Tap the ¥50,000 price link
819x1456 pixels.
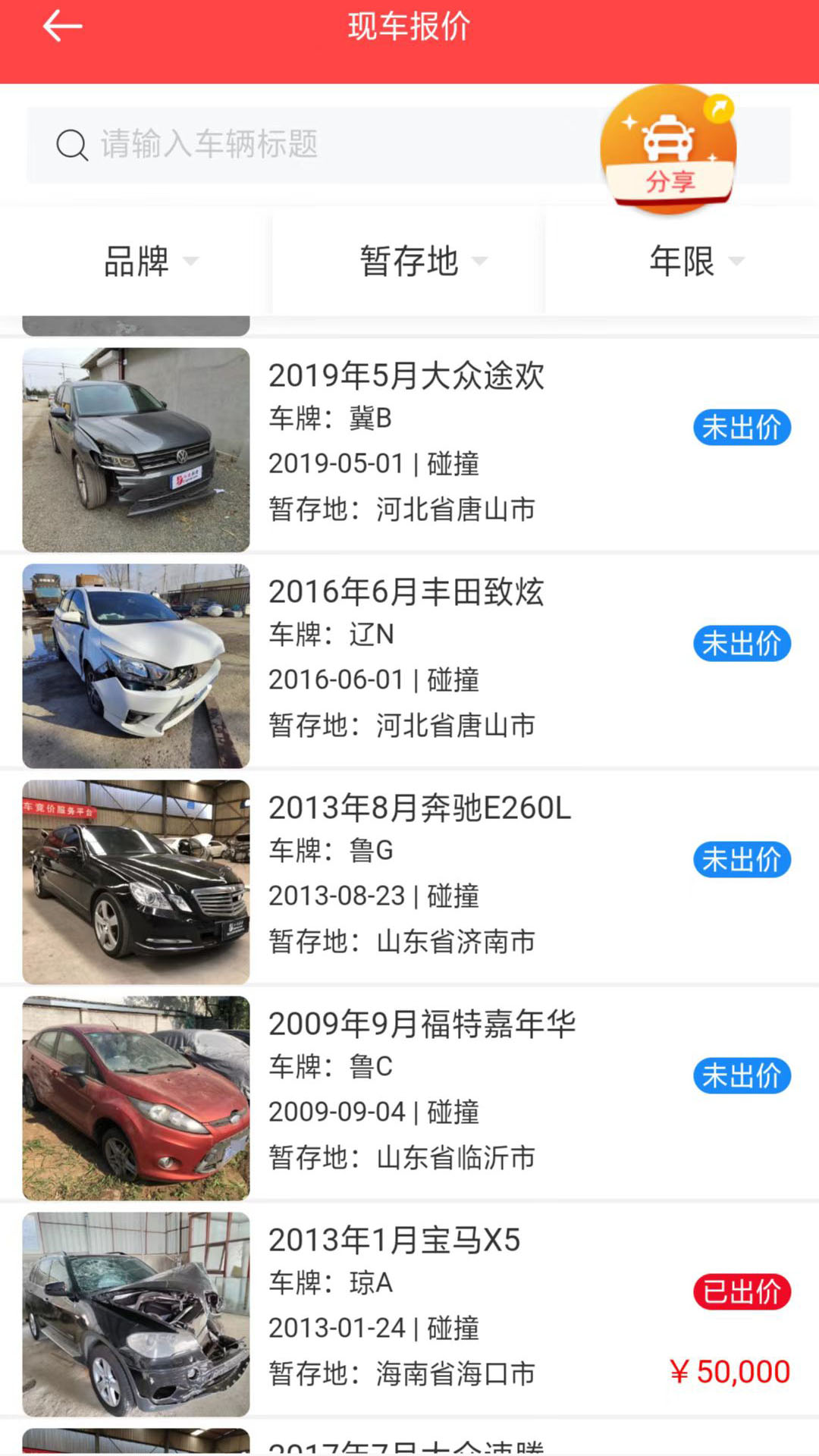[x=729, y=1370]
